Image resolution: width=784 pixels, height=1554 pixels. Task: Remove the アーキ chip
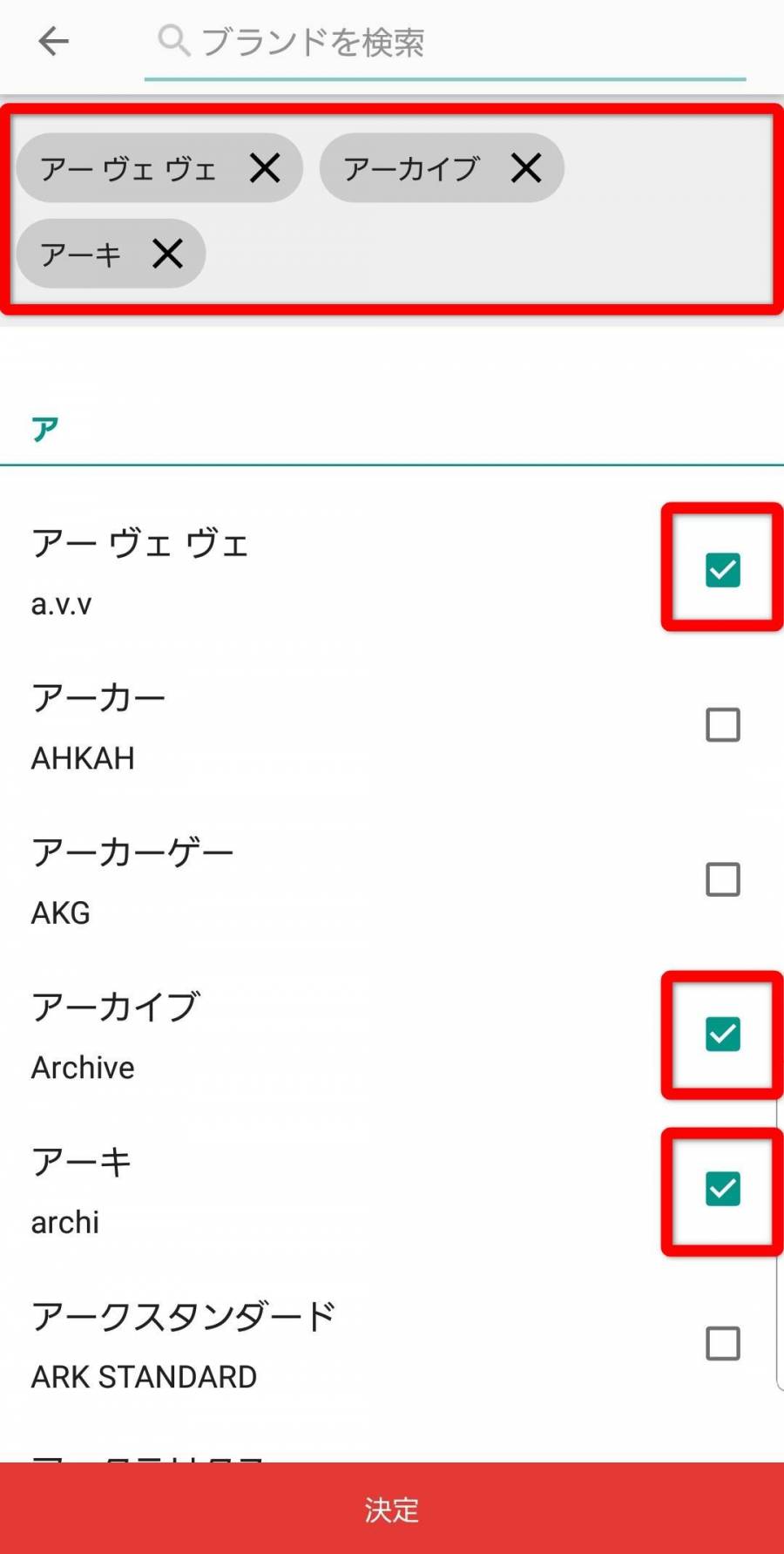coord(167,254)
